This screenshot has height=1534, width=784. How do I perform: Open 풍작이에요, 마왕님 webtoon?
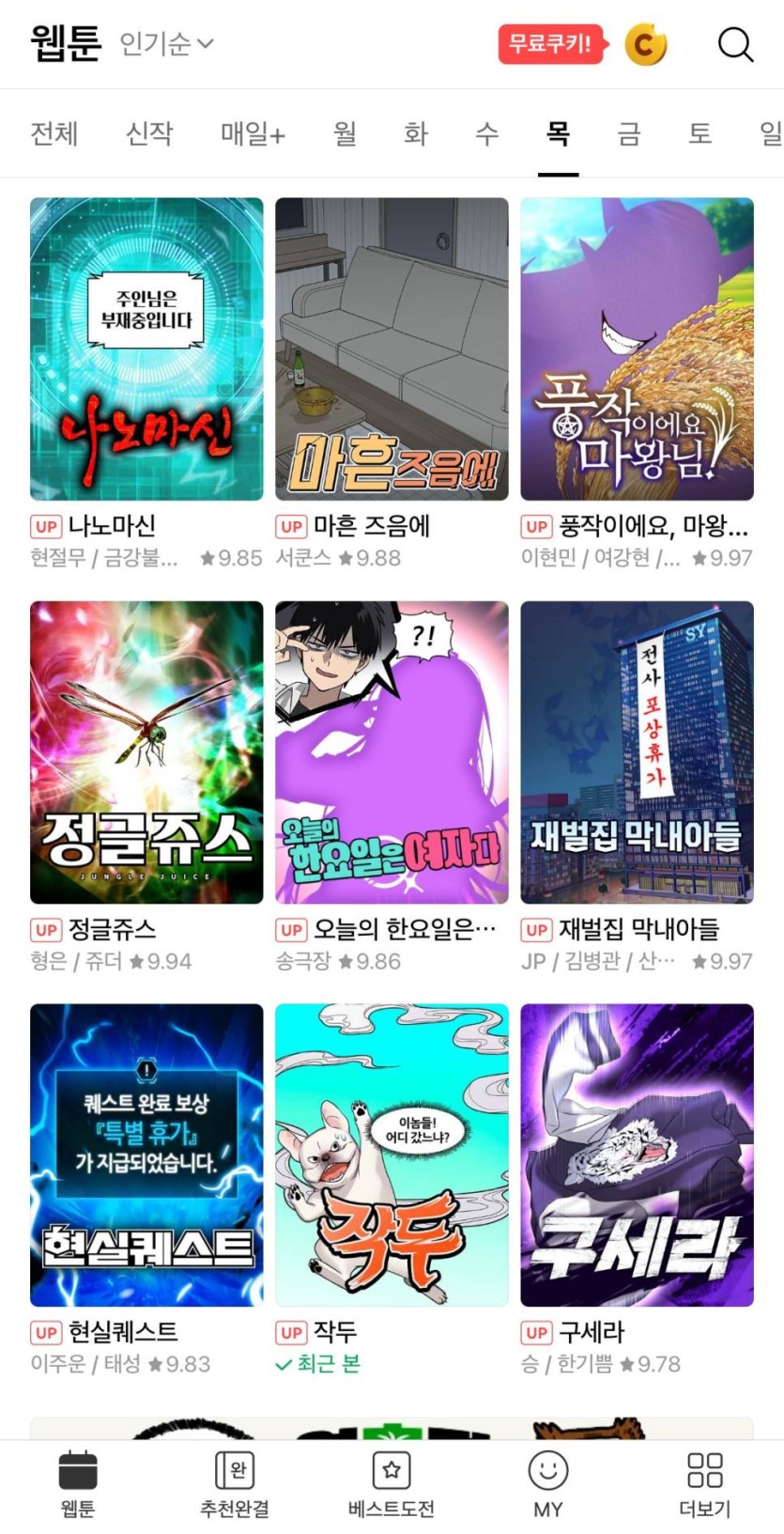tap(637, 349)
